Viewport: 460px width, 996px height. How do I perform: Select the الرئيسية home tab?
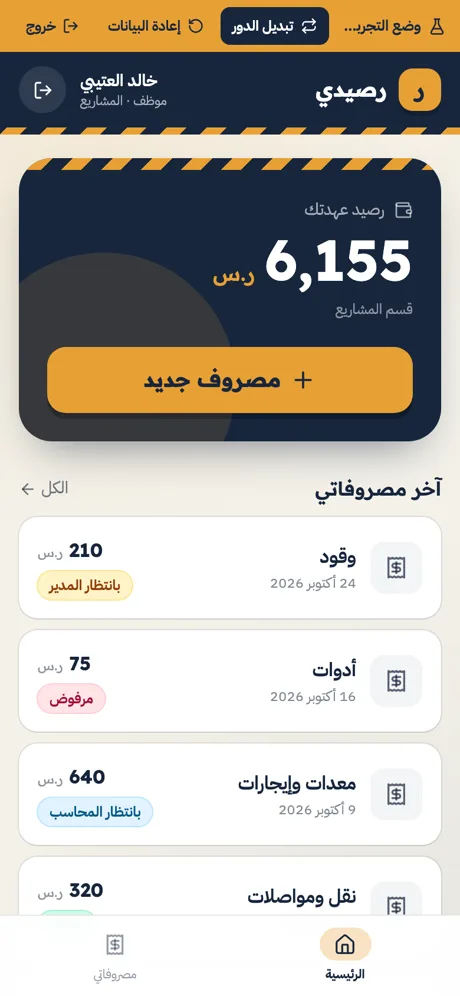(345, 957)
